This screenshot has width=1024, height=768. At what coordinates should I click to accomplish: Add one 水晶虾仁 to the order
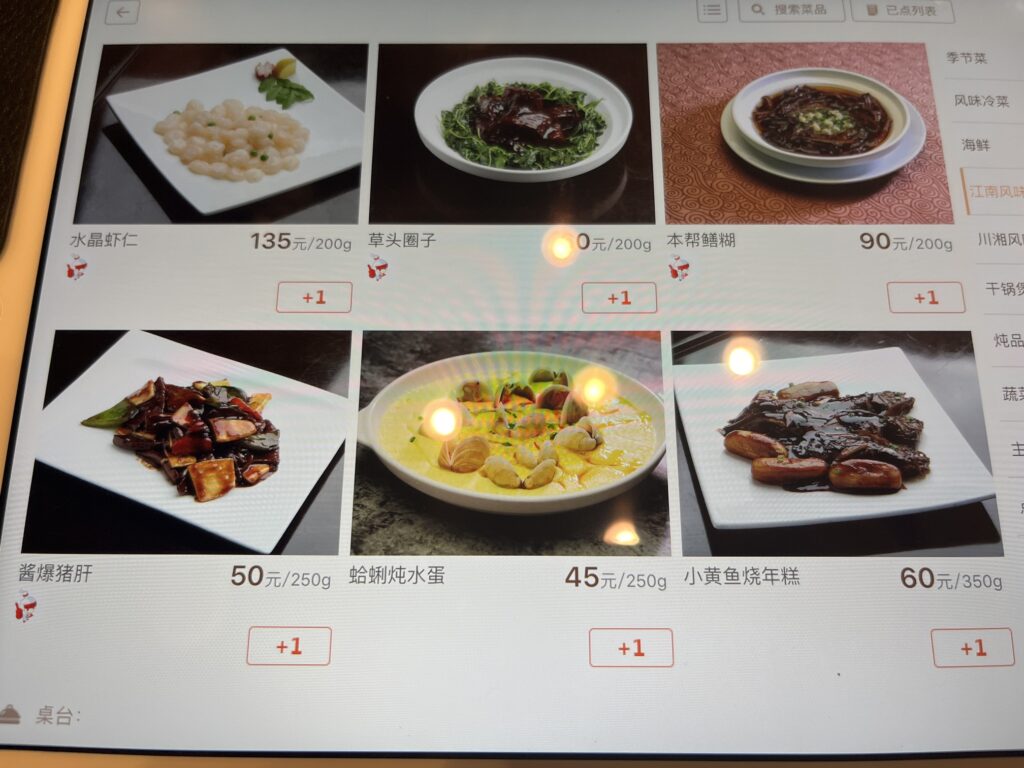click(x=314, y=297)
